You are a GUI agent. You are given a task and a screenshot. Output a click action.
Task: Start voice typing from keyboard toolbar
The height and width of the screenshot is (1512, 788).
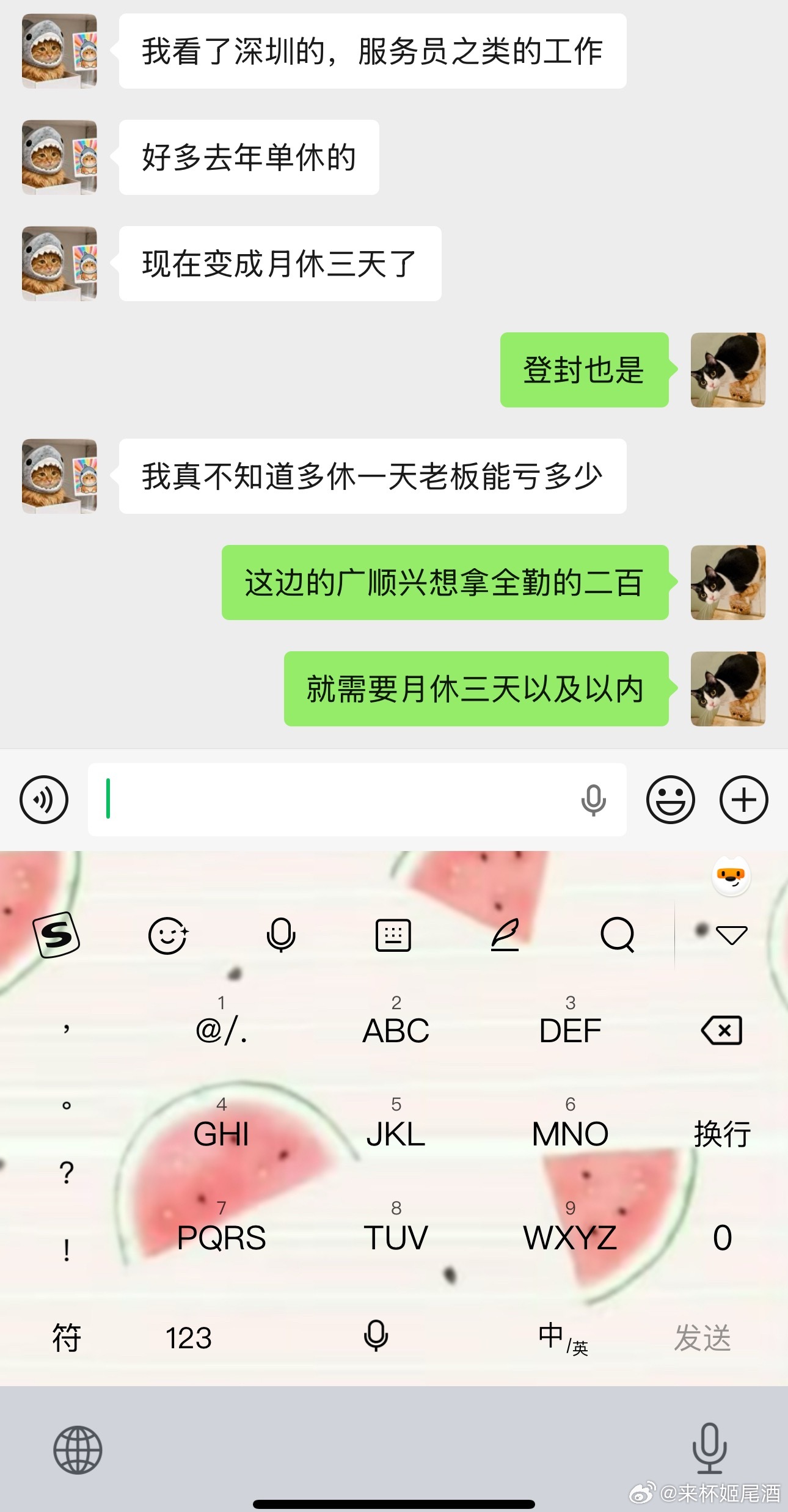pos(281,935)
